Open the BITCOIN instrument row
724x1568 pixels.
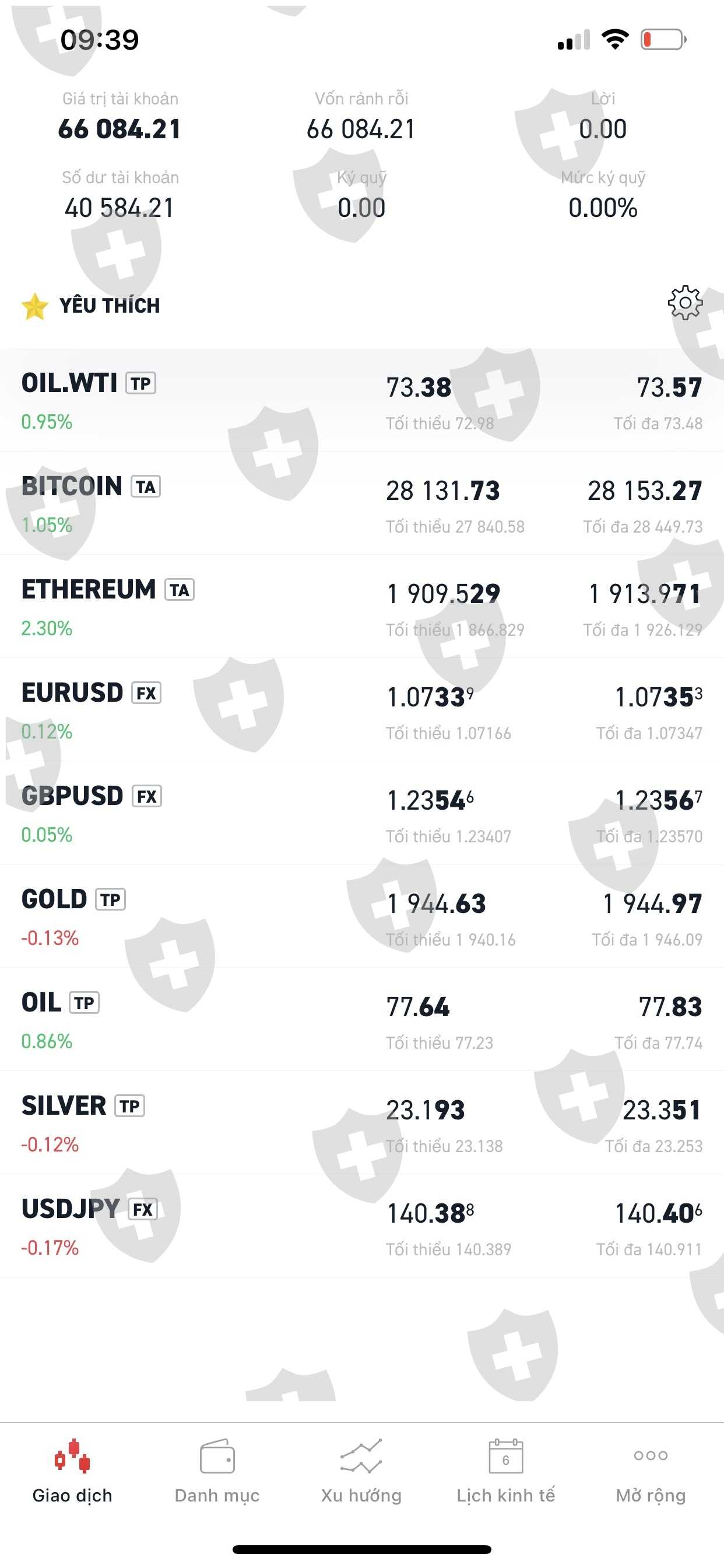[72, 487]
